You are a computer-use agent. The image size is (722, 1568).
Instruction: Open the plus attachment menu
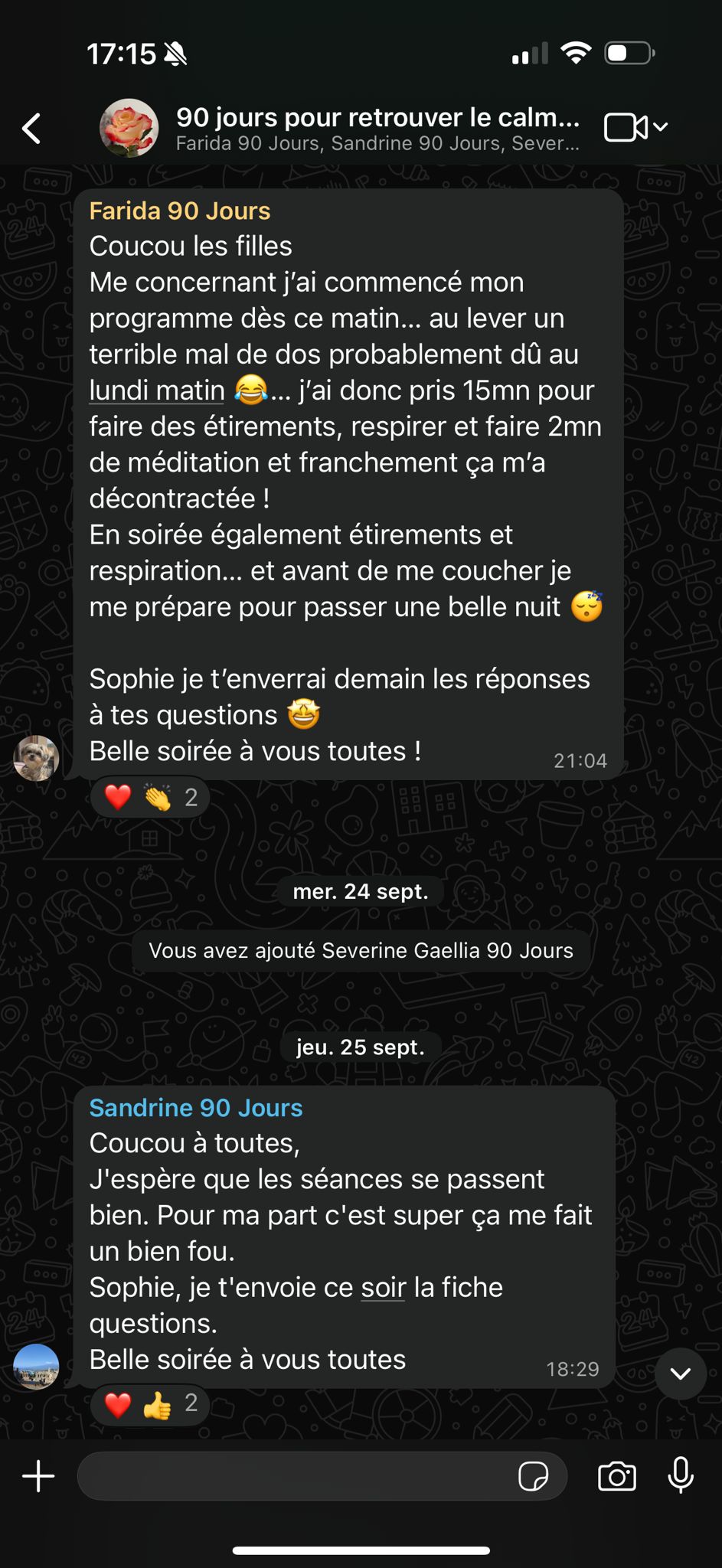38,1476
